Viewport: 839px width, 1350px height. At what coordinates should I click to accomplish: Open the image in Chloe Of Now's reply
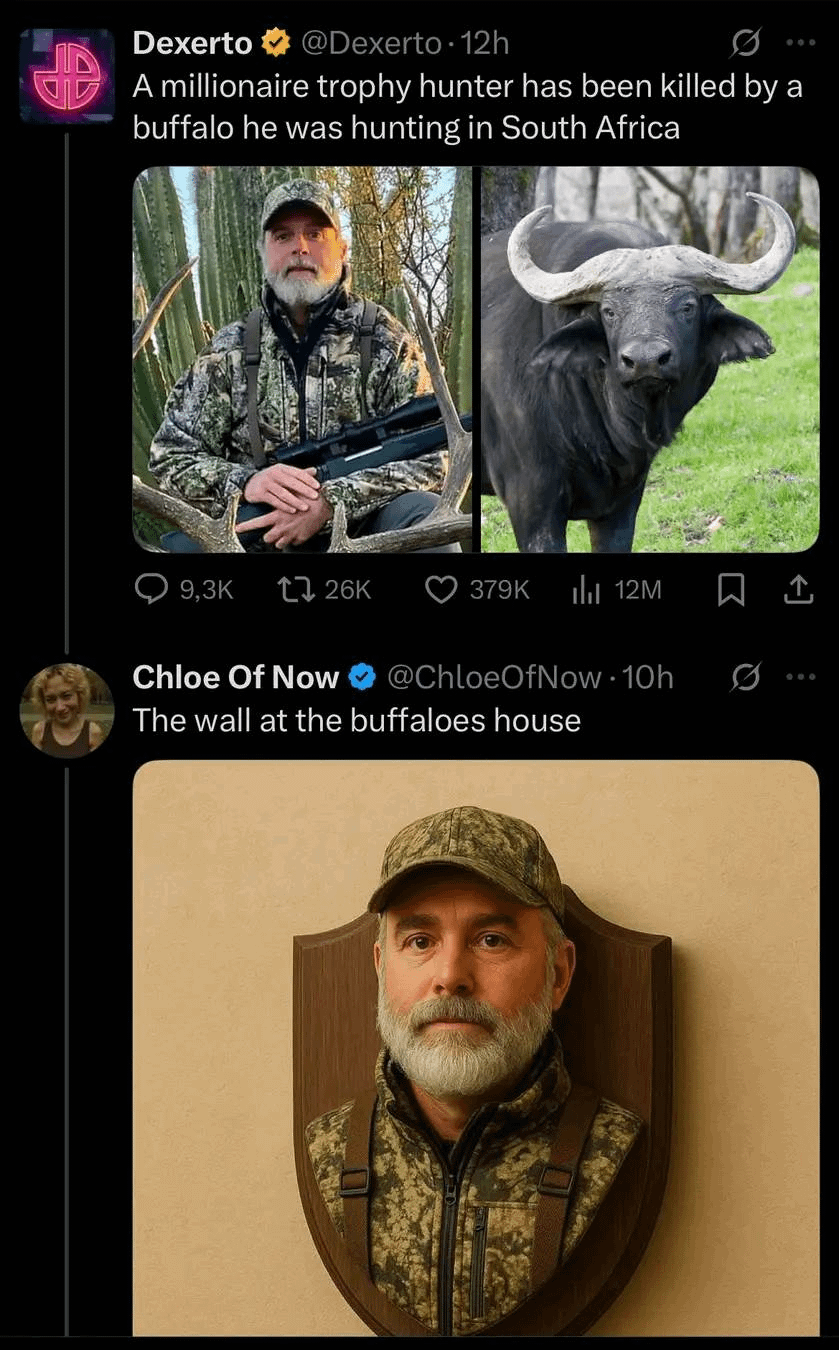(x=476, y=1048)
